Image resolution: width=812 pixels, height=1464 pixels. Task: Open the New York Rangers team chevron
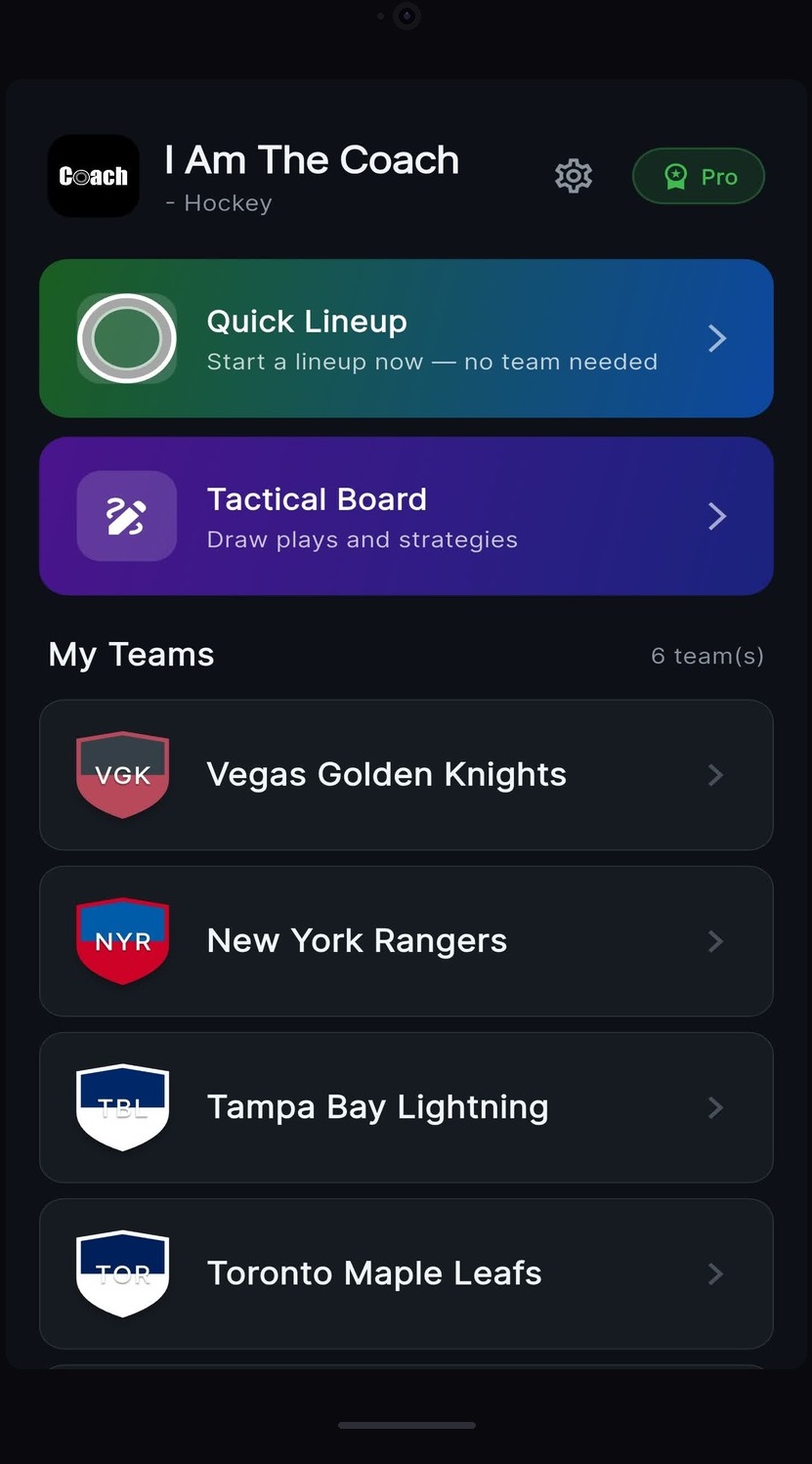[x=716, y=941]
